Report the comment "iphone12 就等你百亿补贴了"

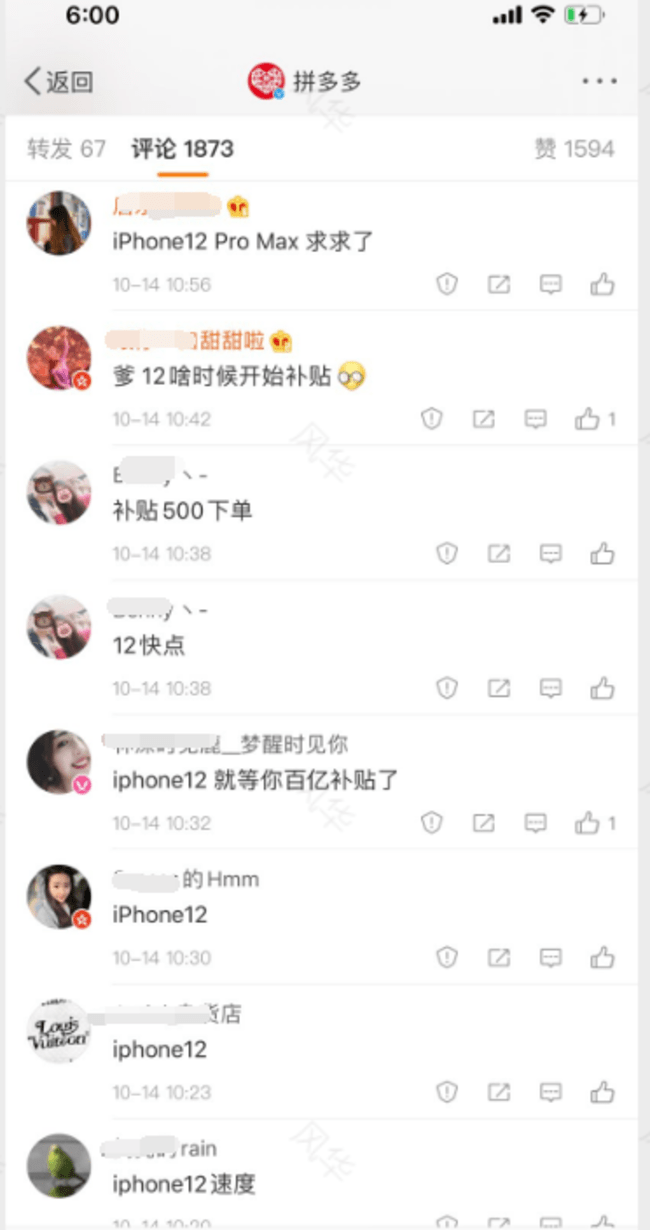pyautogui.click(x=432, y=823)
